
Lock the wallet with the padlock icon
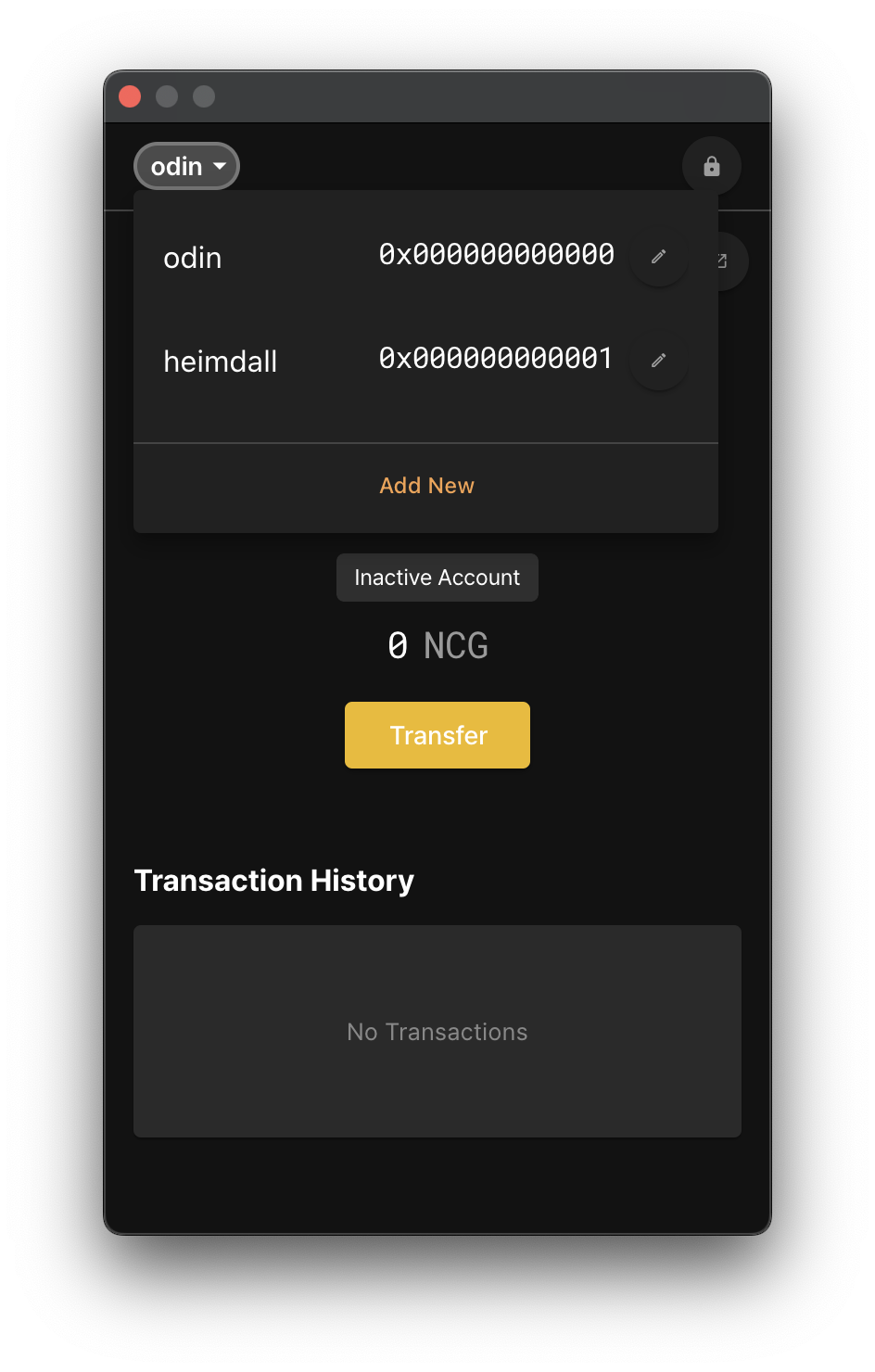coord(711,167)
